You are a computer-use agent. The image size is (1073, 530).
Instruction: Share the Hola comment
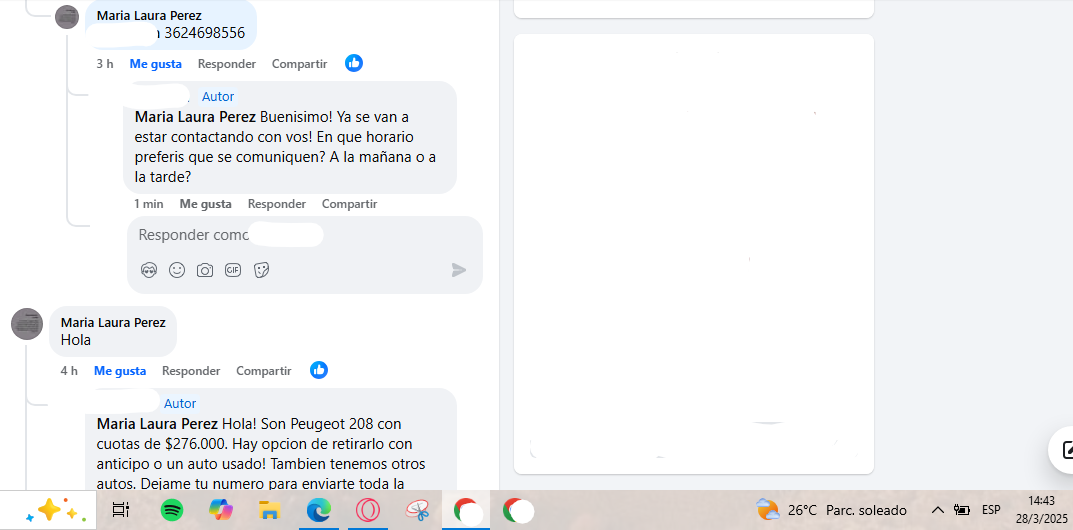263,371
